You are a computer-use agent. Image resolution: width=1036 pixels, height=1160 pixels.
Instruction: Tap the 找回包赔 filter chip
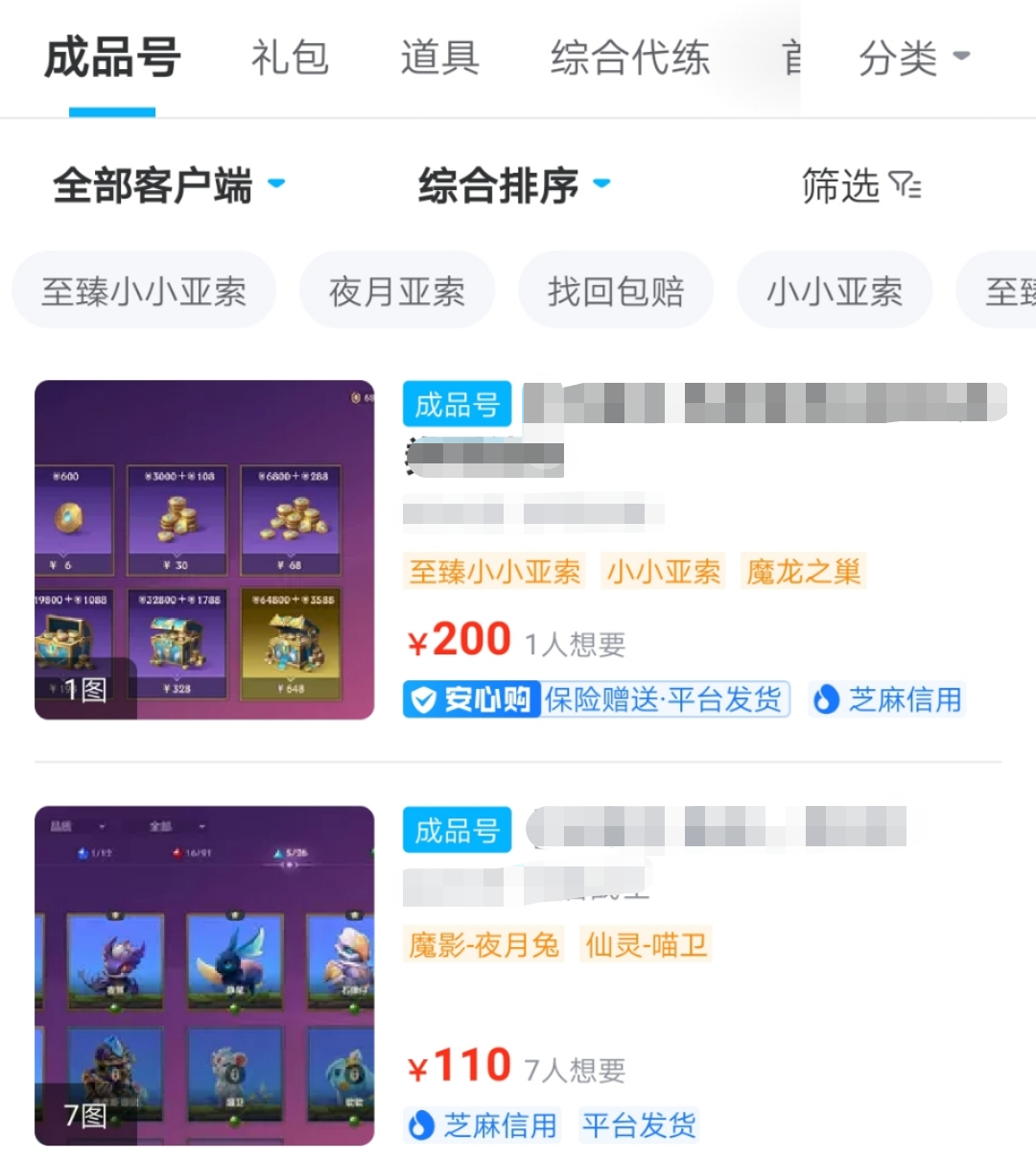pyautogui.click(x=616, y=291)
